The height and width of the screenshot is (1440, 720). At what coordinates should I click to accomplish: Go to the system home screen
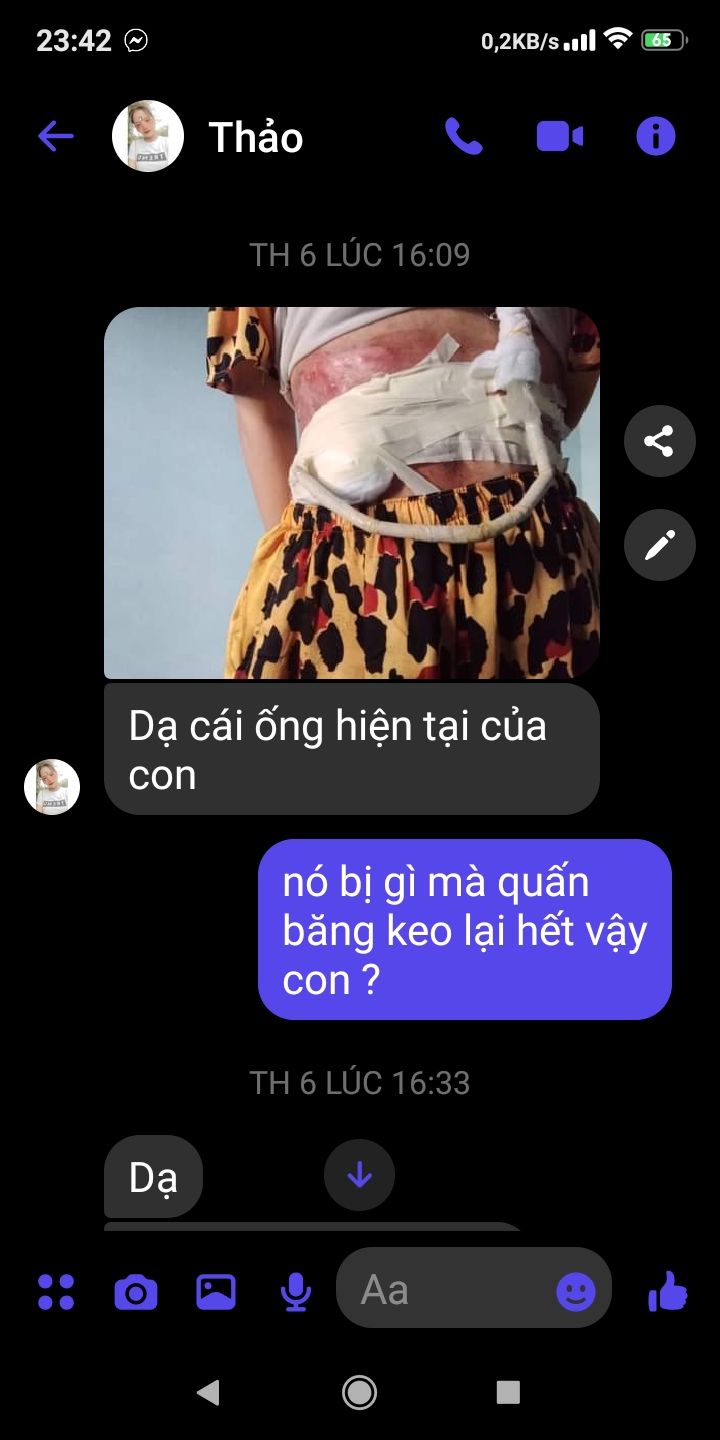pos(359,1392)
